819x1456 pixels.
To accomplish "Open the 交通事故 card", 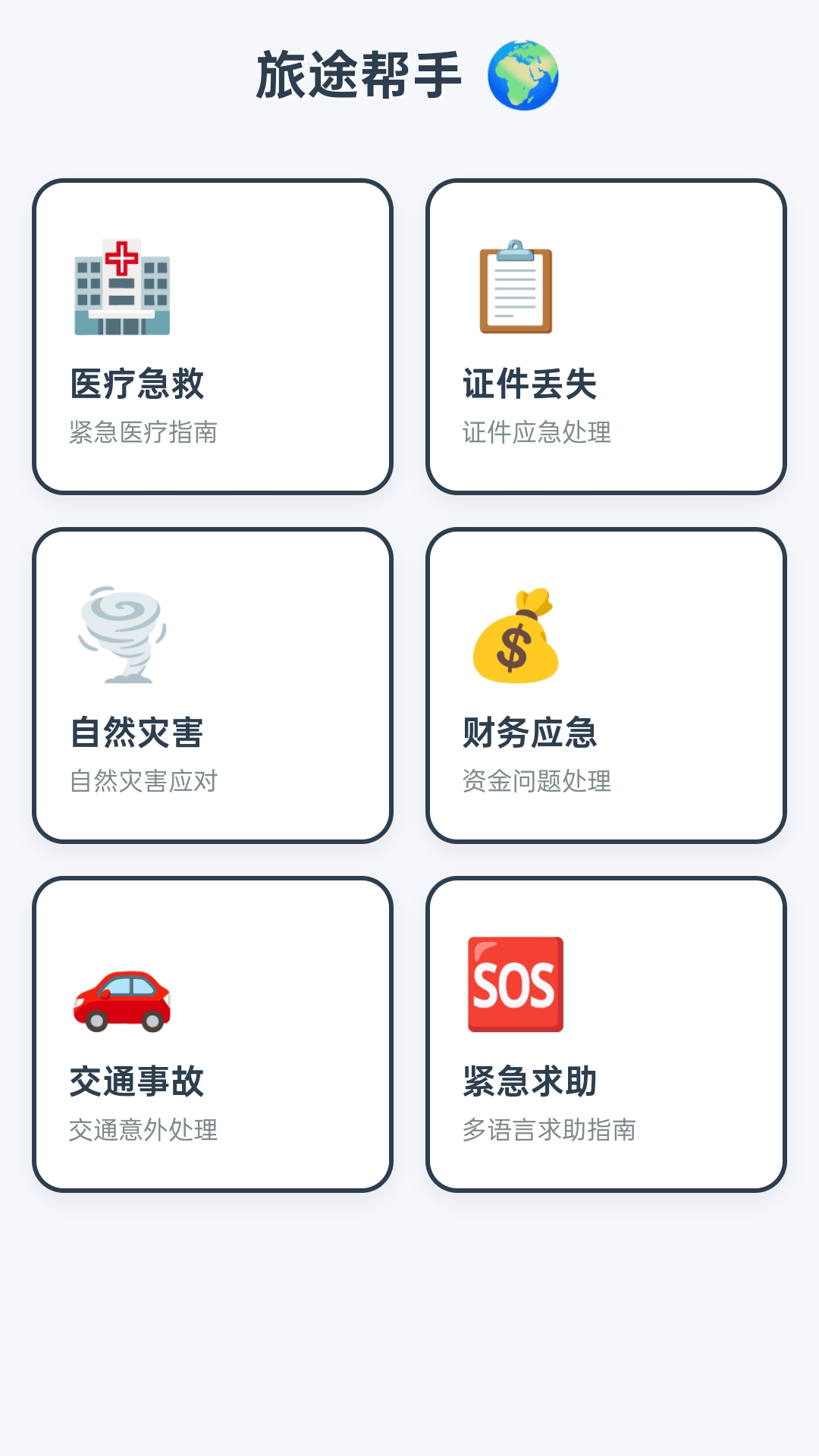I will pyautogui.click(x=215, y=1031).
